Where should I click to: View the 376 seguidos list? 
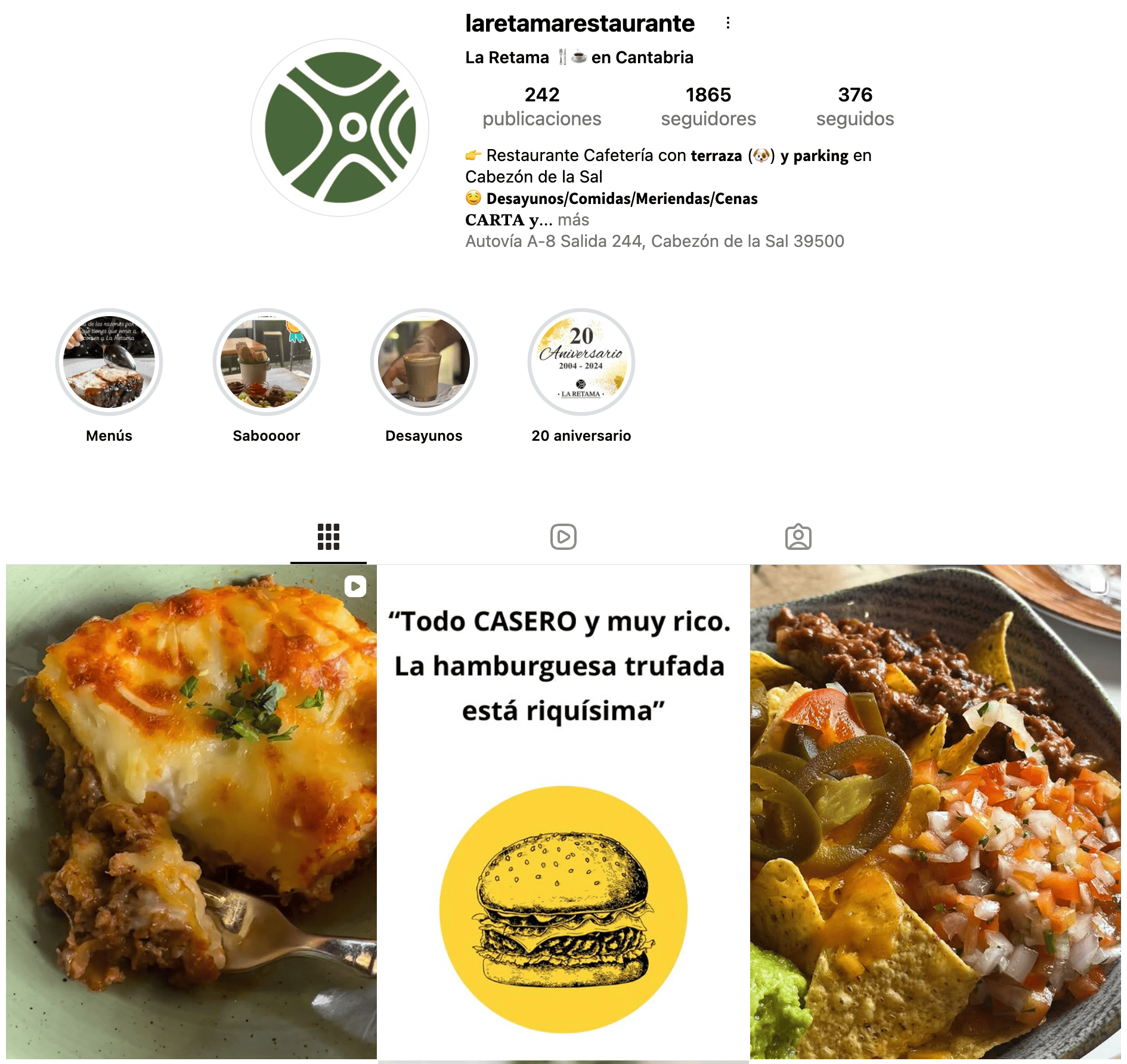click(854, 107)
